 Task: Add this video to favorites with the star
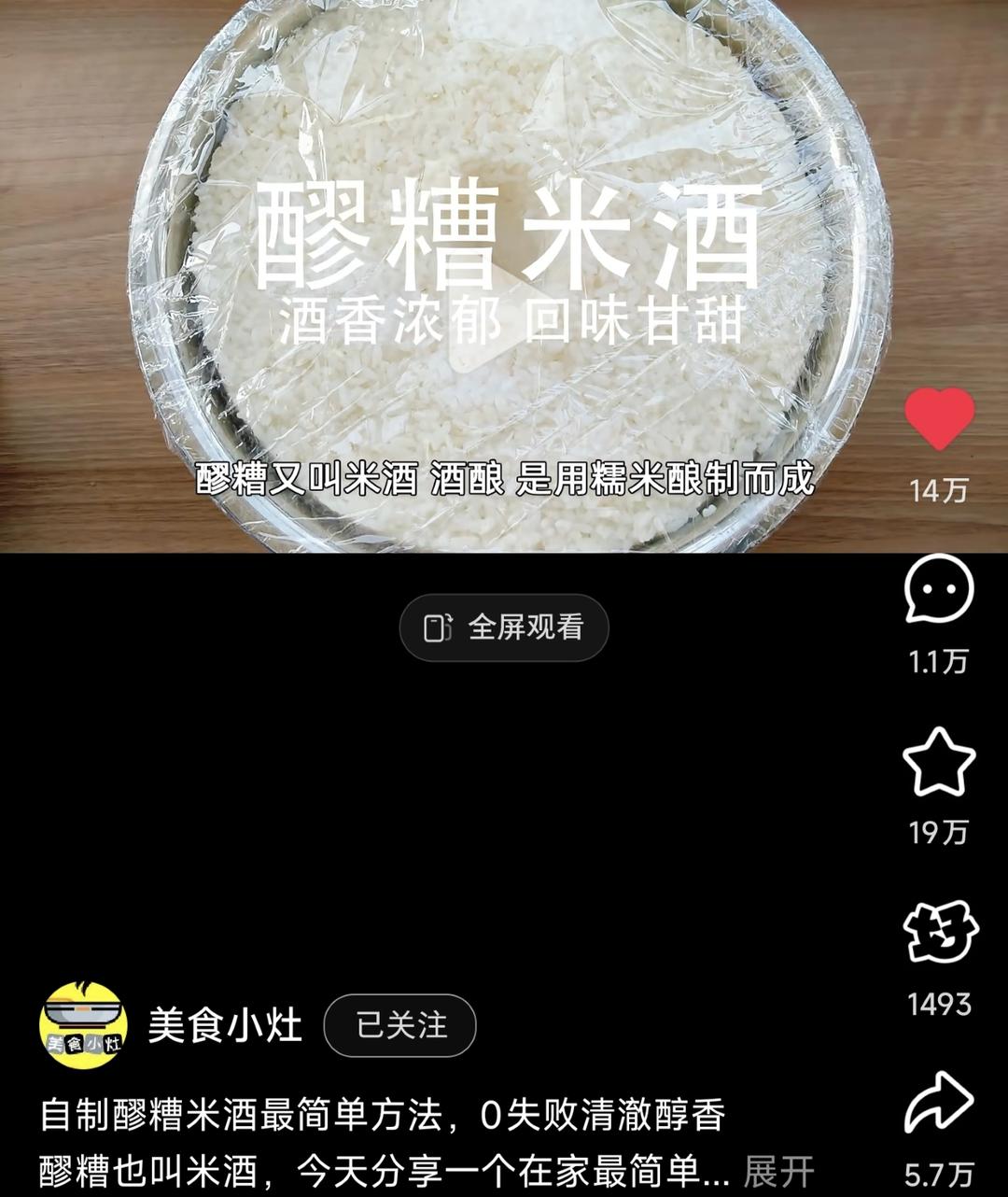click(x=939, y=763)
